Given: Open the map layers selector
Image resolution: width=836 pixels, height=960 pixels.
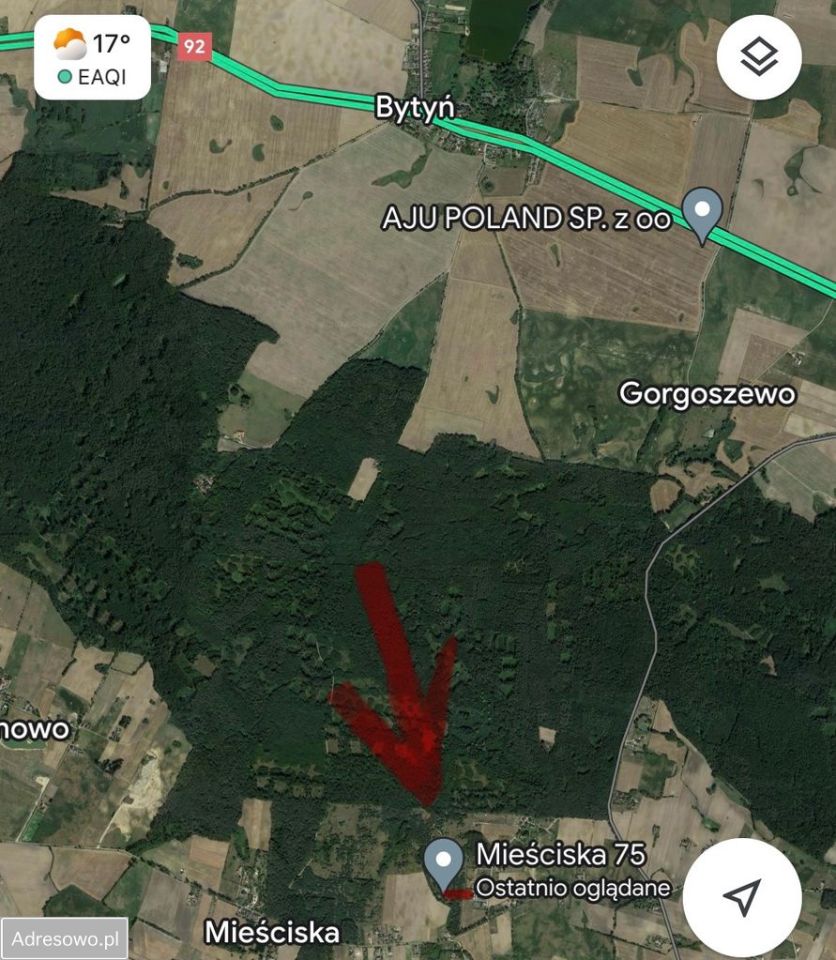Looking at the screenshot, I should coord(759,57).
